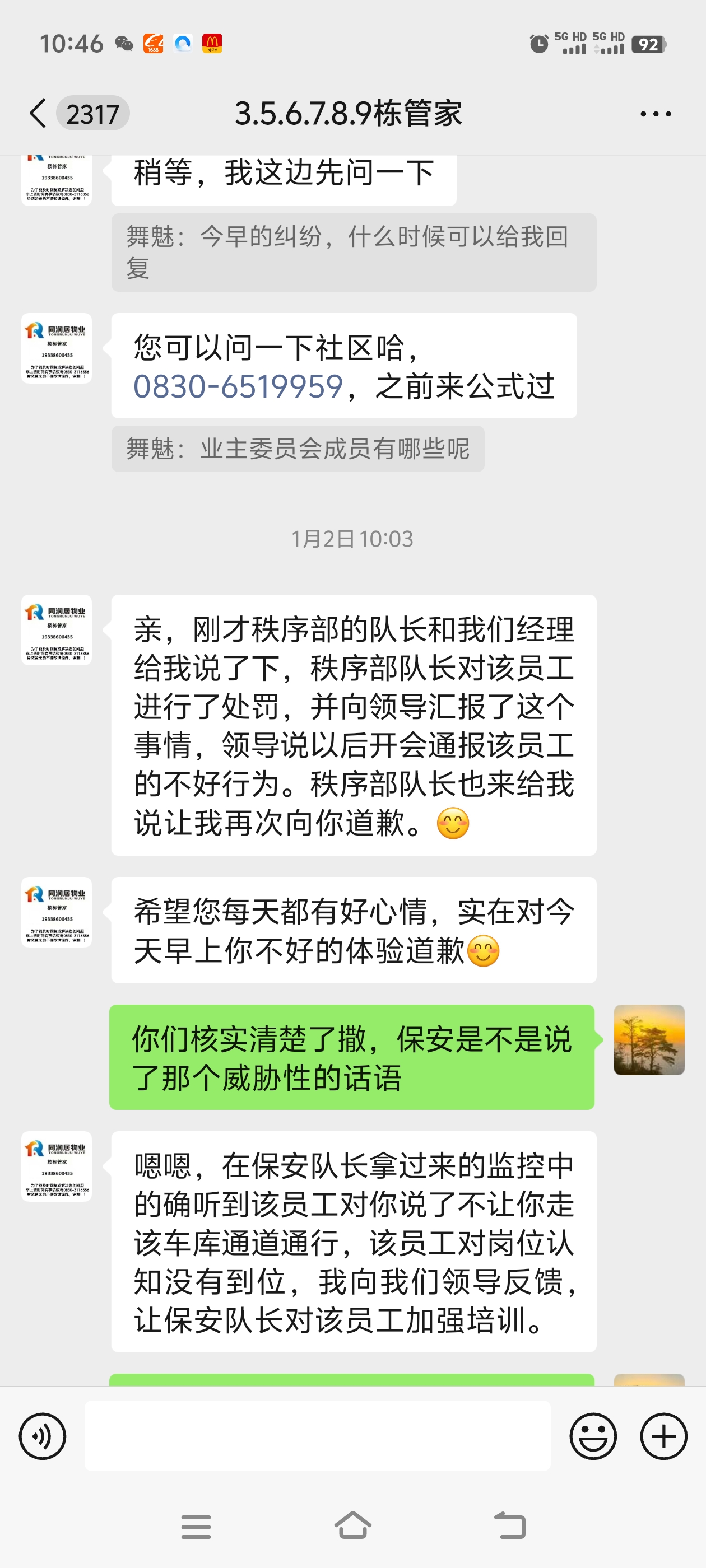Open sender avatar beside 您可以问一下社区哈
Image resolution: width=706 pixels, height=1568 pixels.
[57, 348]
